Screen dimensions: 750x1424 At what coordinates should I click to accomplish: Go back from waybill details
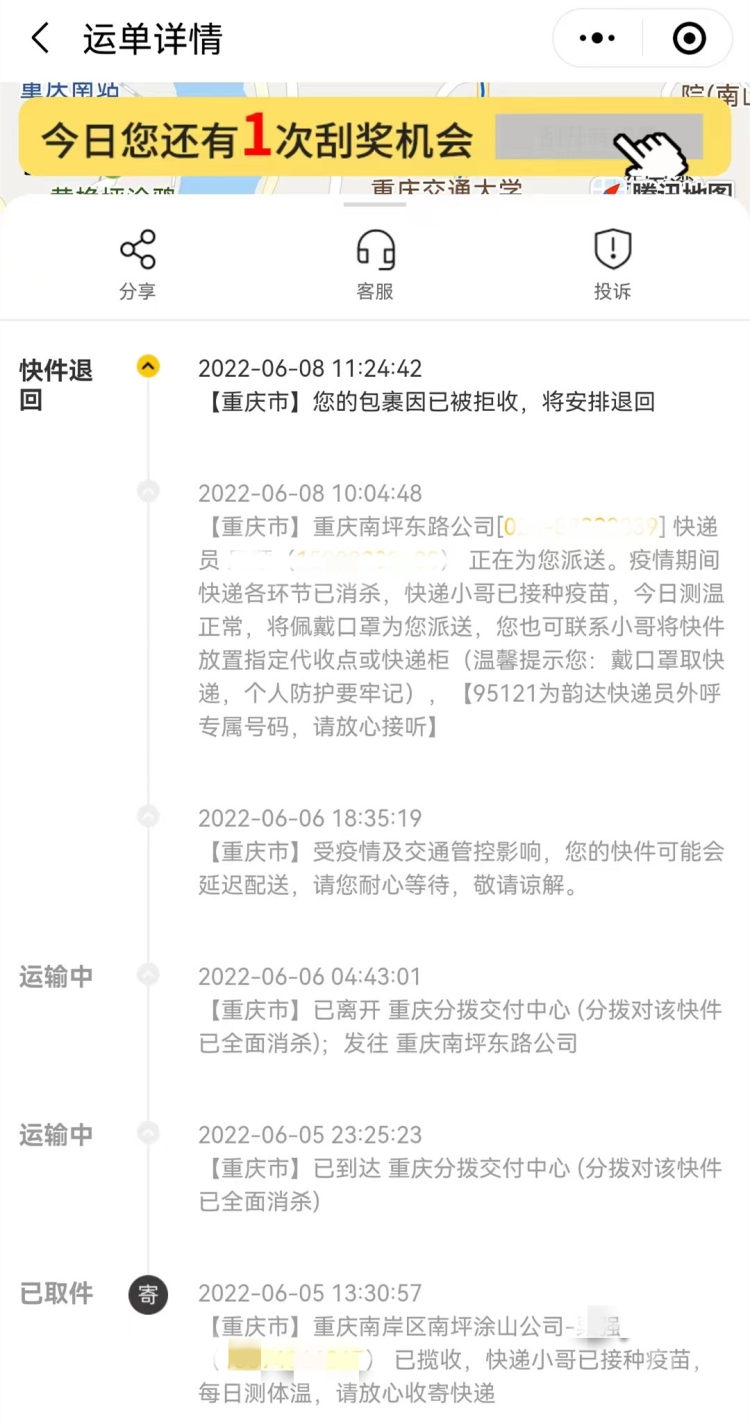pyautogui.click(x=40, y=39)
